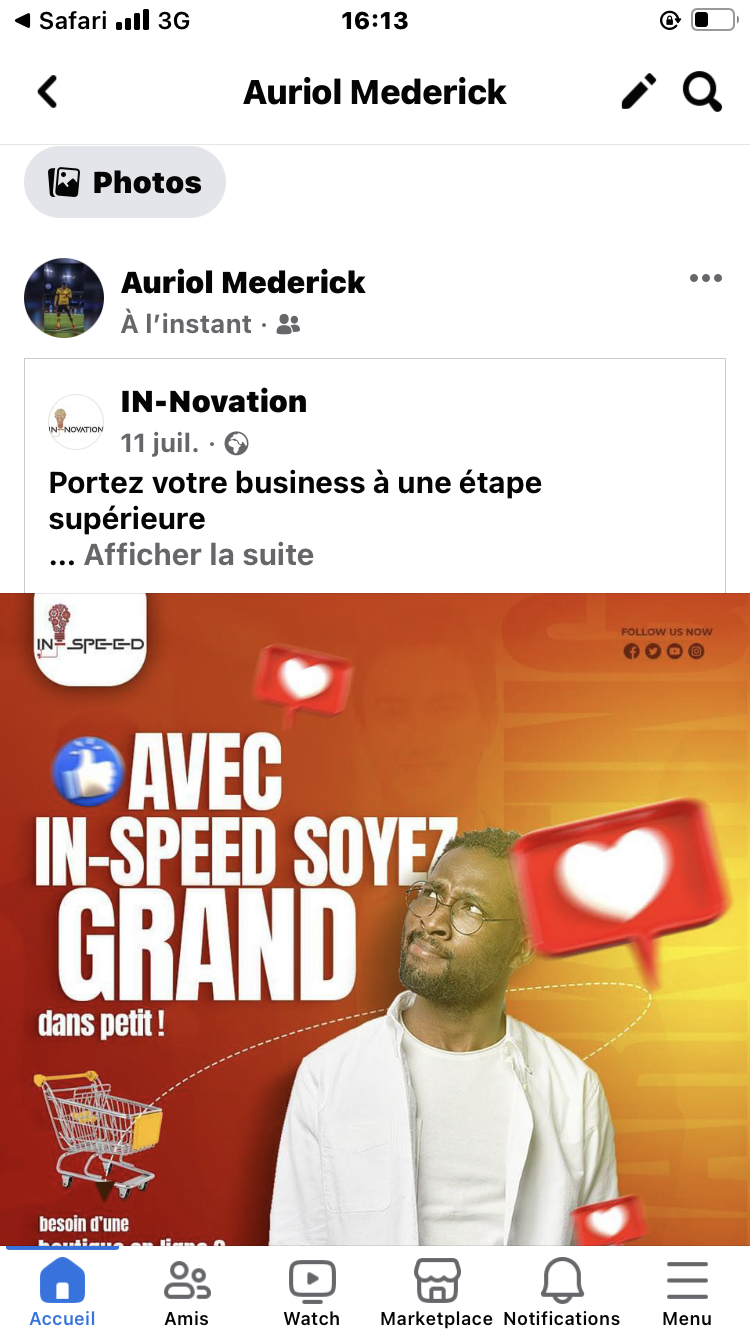
Task: Expand post with Afficher la suite
Action: click(x=198, y=555)
